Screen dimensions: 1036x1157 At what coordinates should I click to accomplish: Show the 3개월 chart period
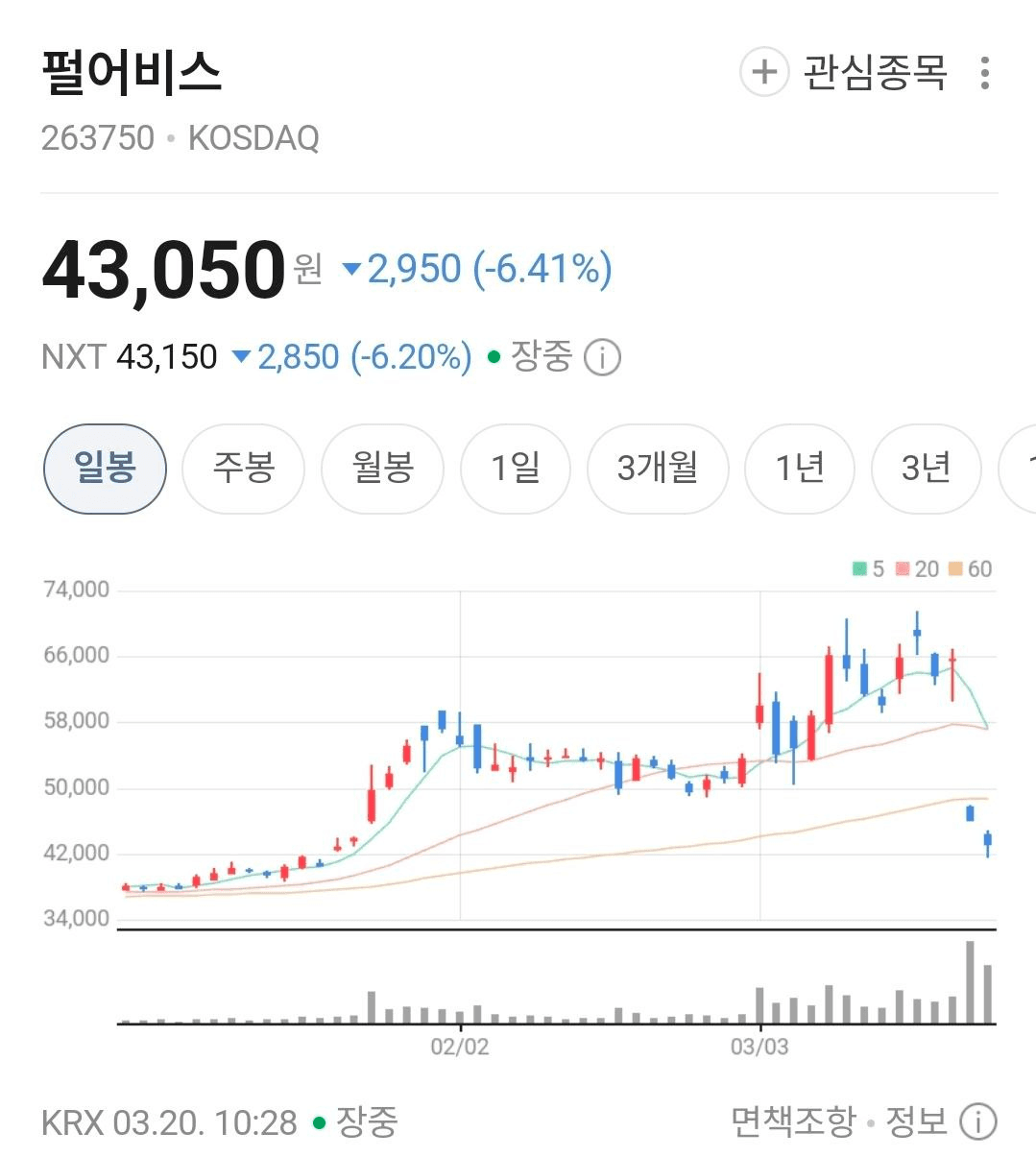658,469
